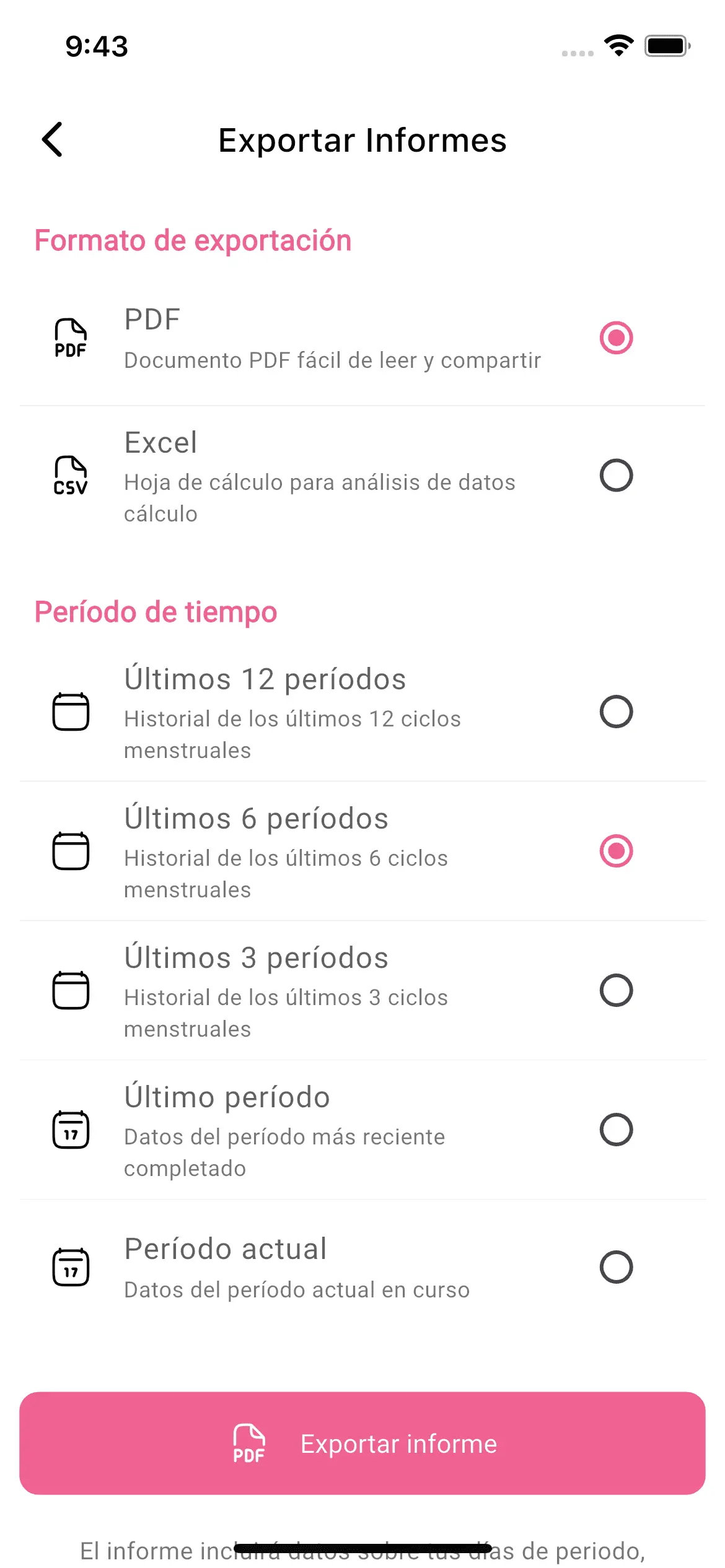This screenshot has height=1568, width=725.
Task: Tap the Formato de exportación heading
Action: (x=193, y=240)
